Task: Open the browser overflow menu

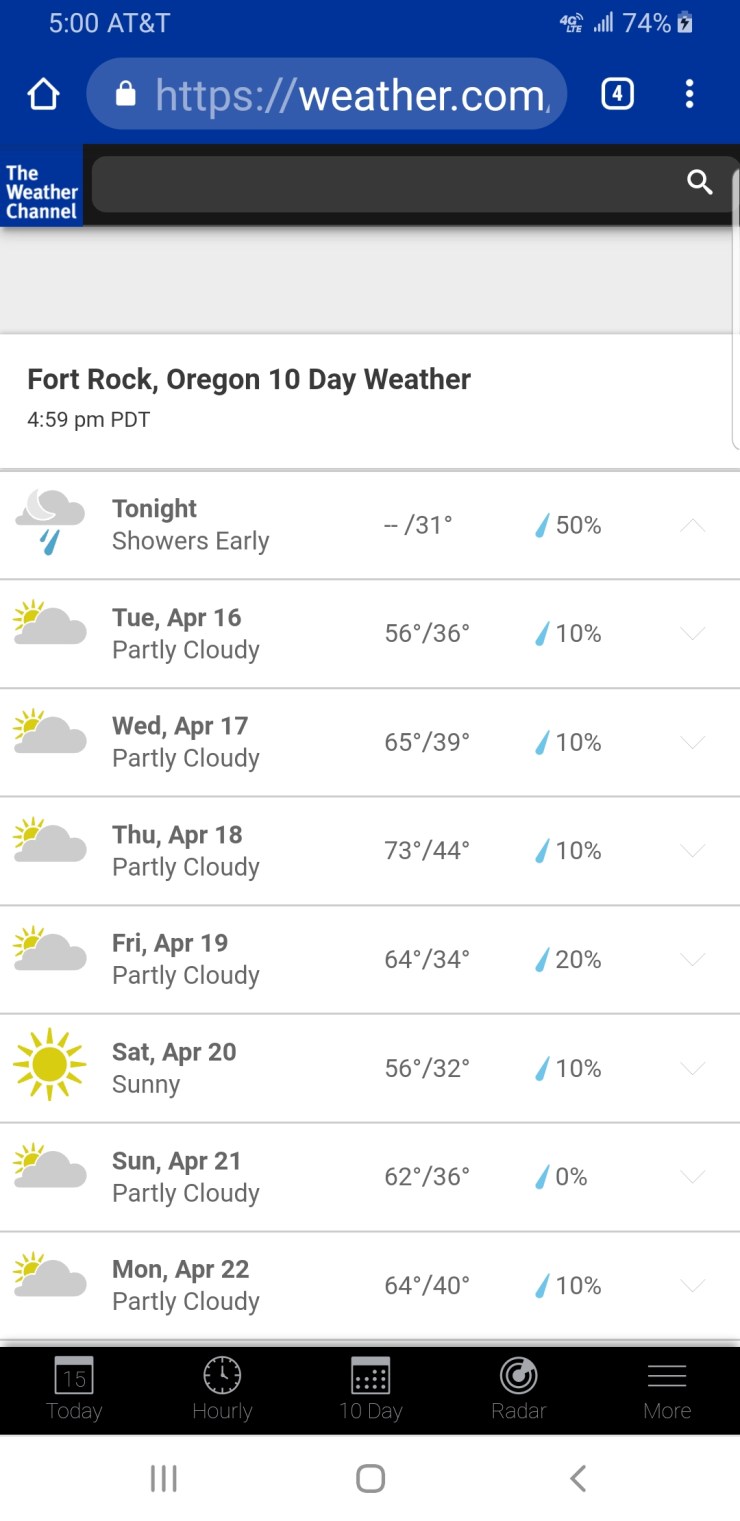Action: point(689,94)
